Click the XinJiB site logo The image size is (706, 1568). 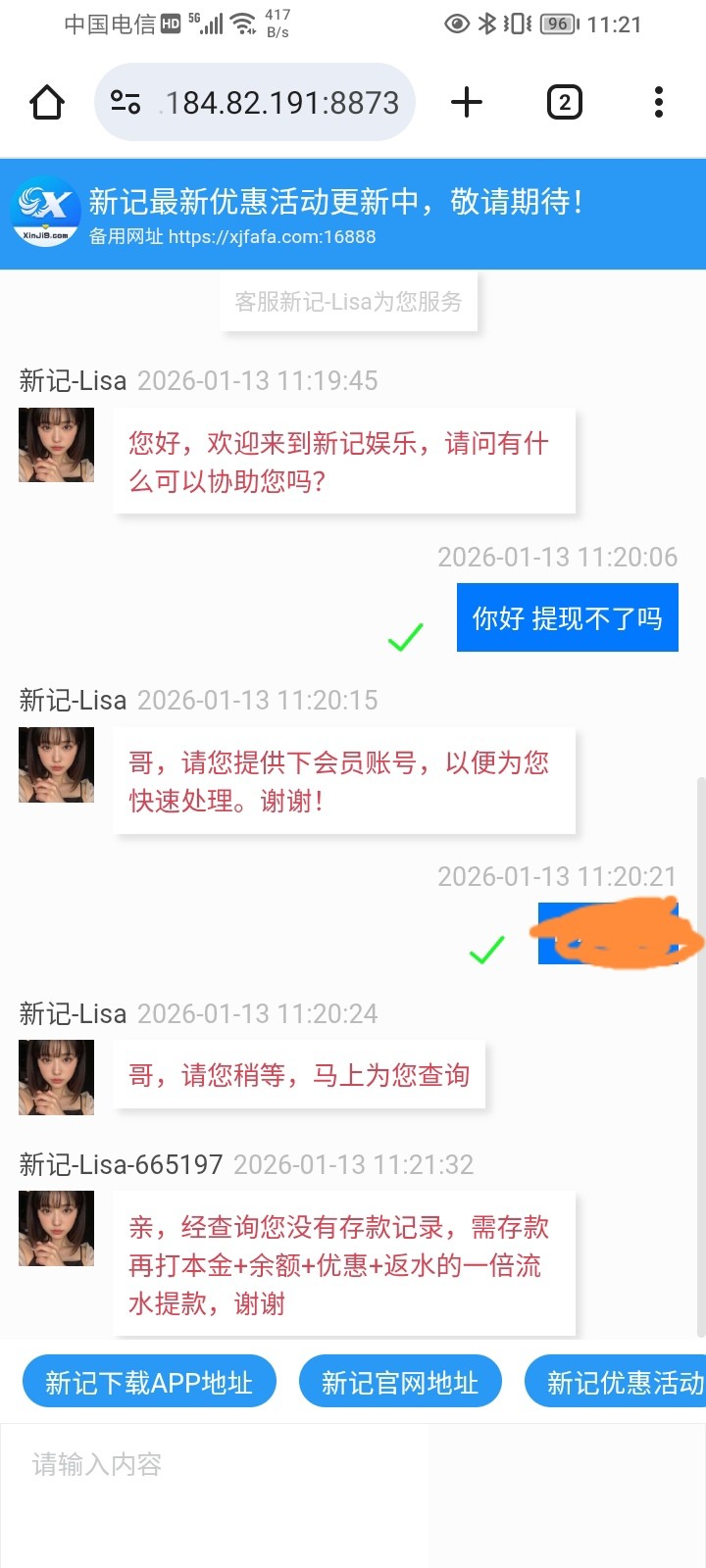(41, 212)
